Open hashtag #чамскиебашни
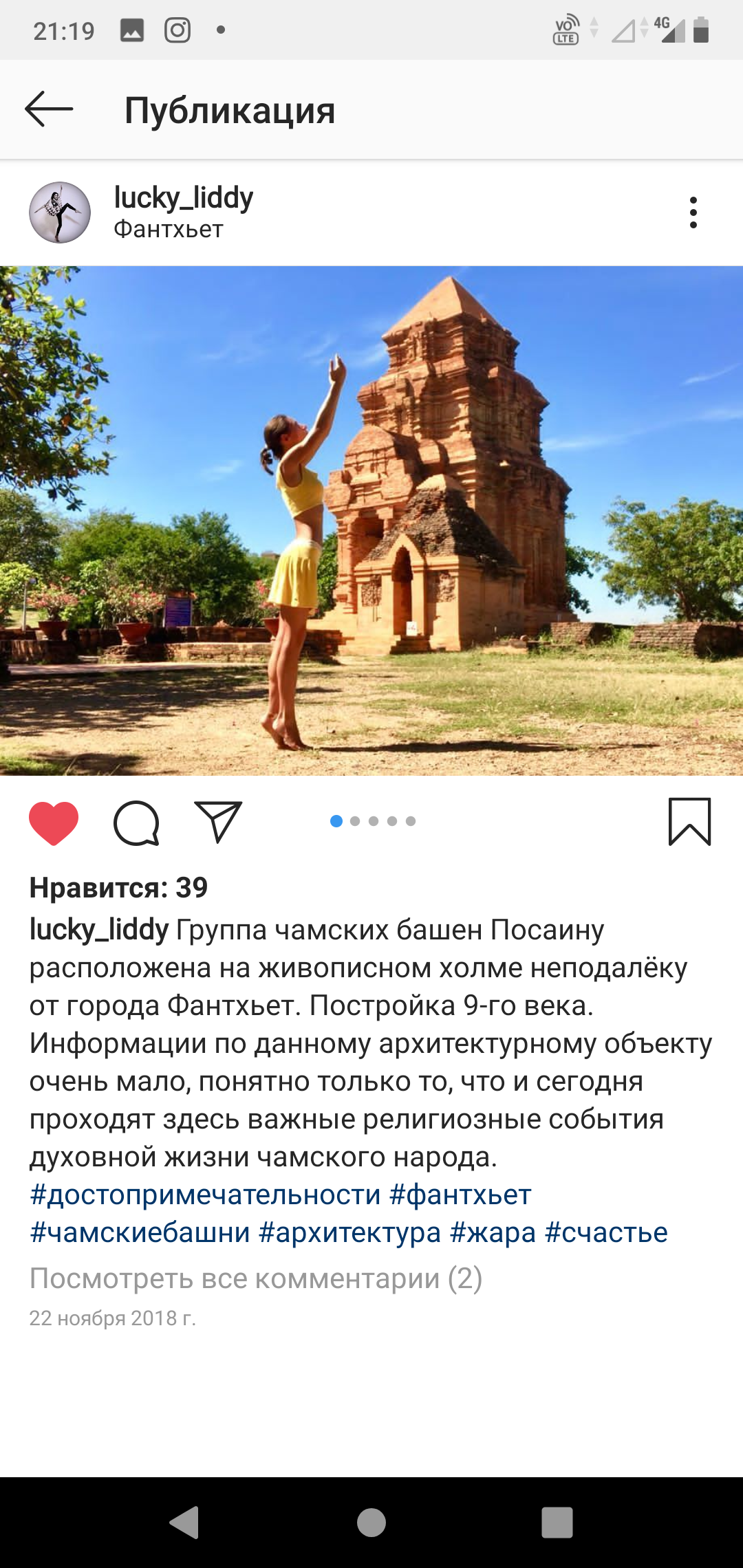 click(140, 1233)
